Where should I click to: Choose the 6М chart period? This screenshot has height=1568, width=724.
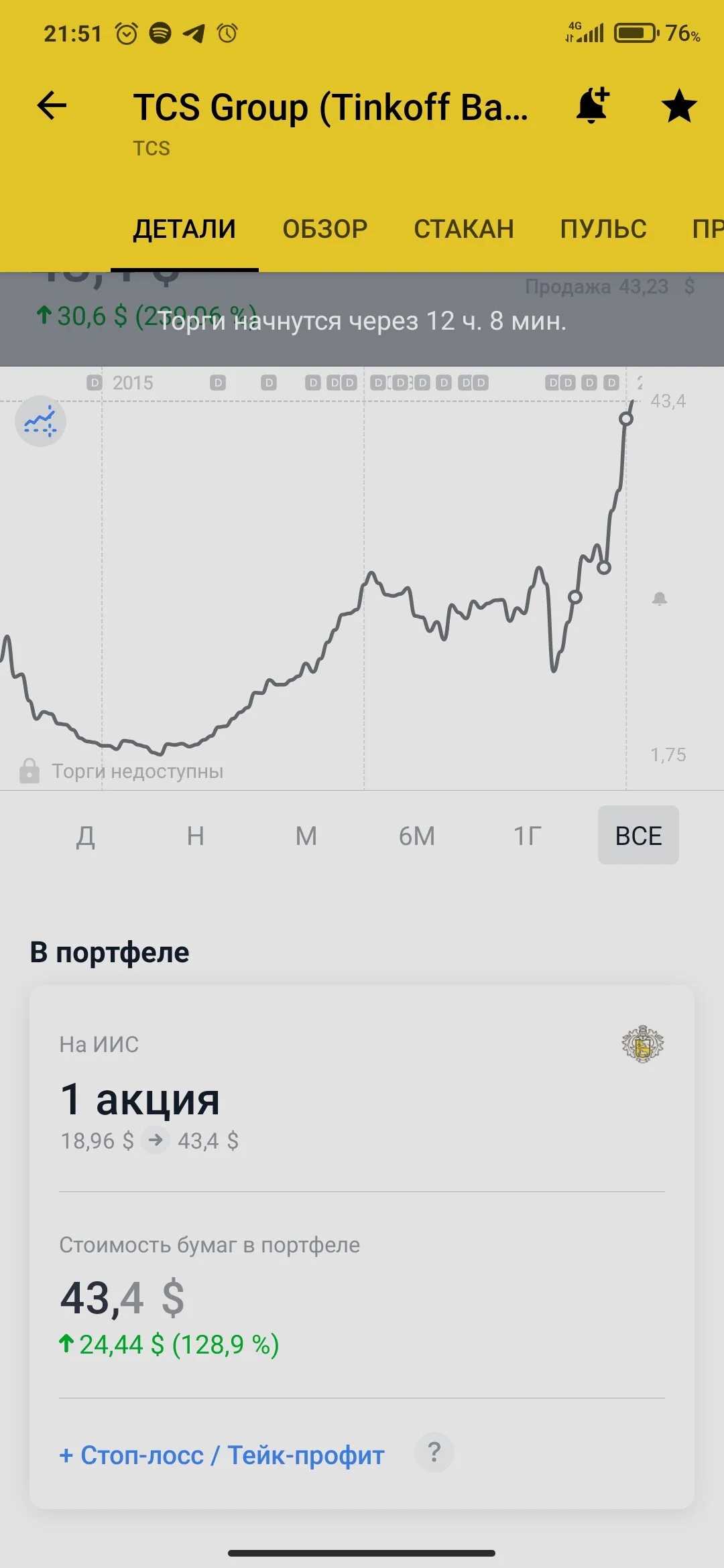pyautogui.click(x=417, y=836)
